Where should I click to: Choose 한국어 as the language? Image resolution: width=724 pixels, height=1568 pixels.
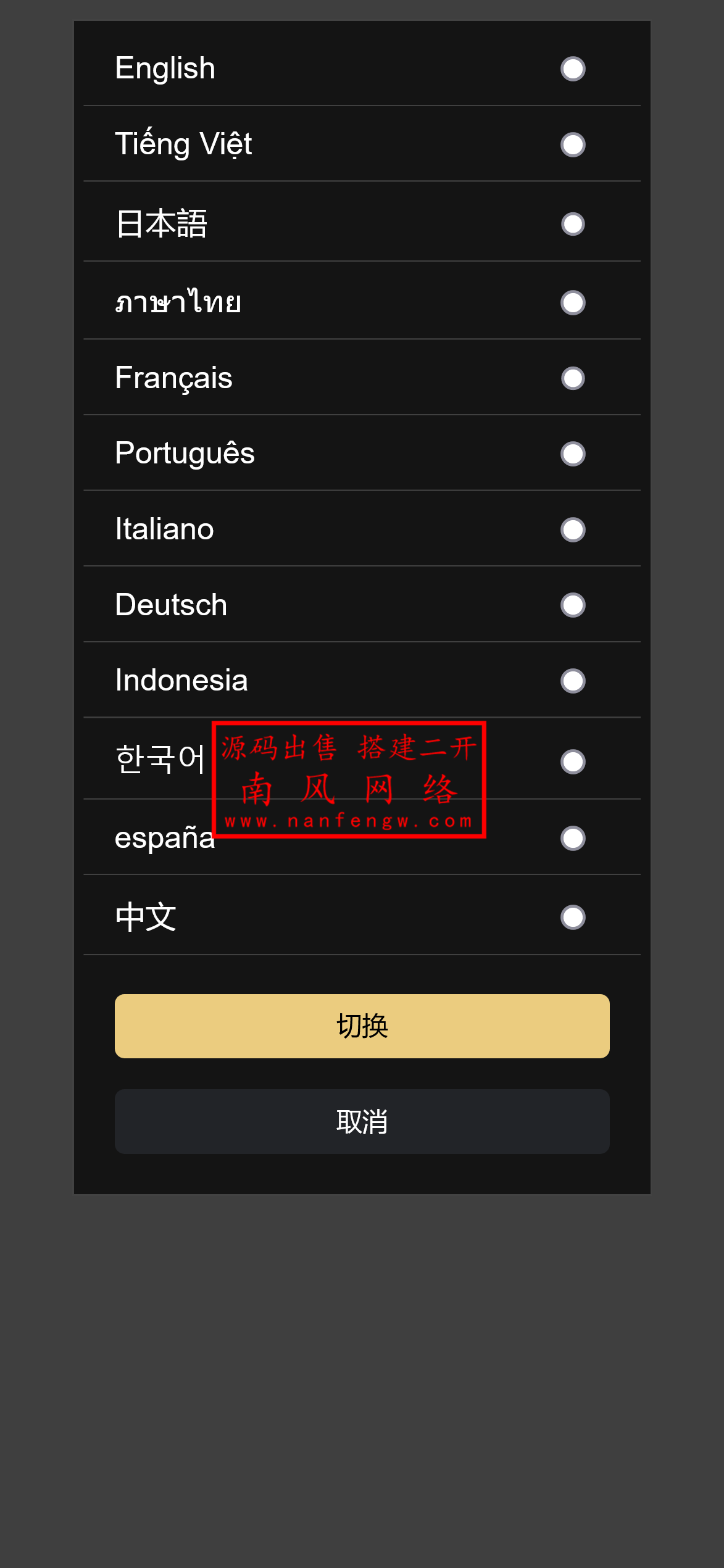572,761
